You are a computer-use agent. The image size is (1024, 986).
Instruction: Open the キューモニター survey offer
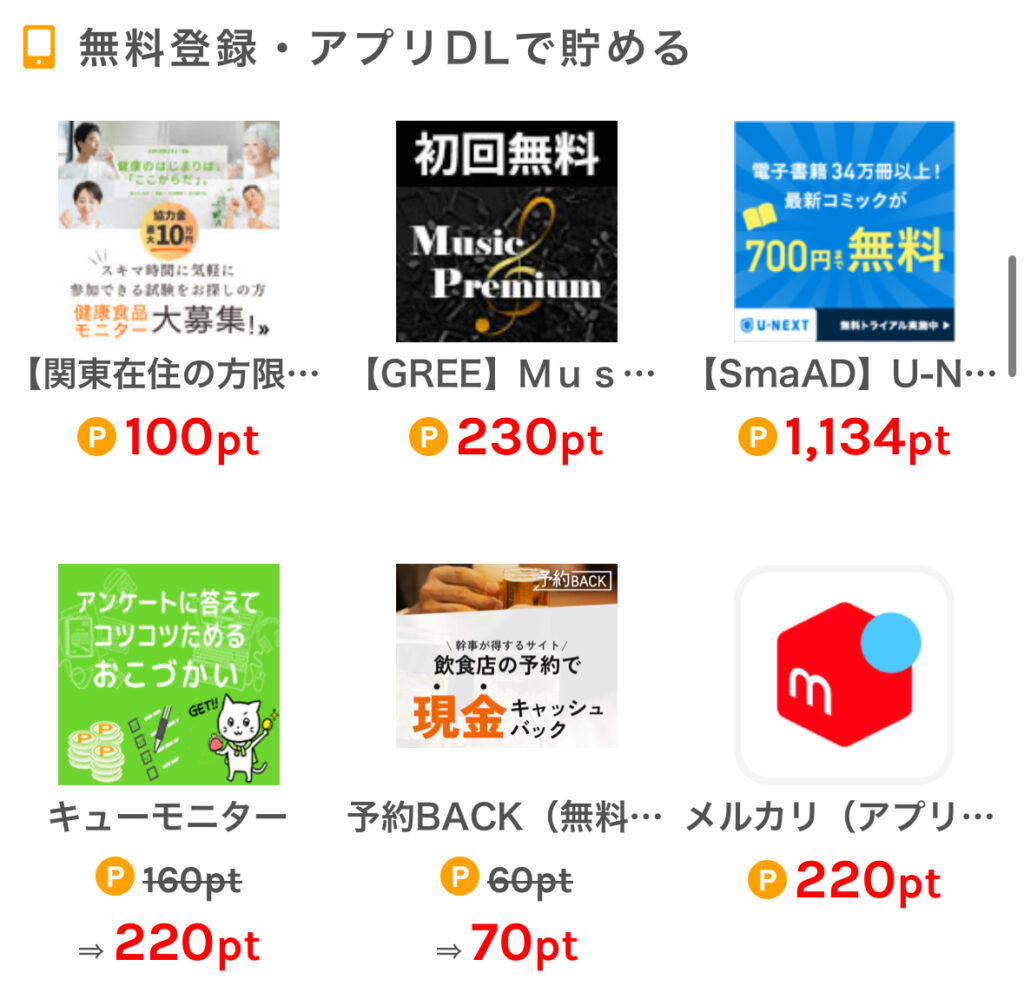tap(168, 674)
